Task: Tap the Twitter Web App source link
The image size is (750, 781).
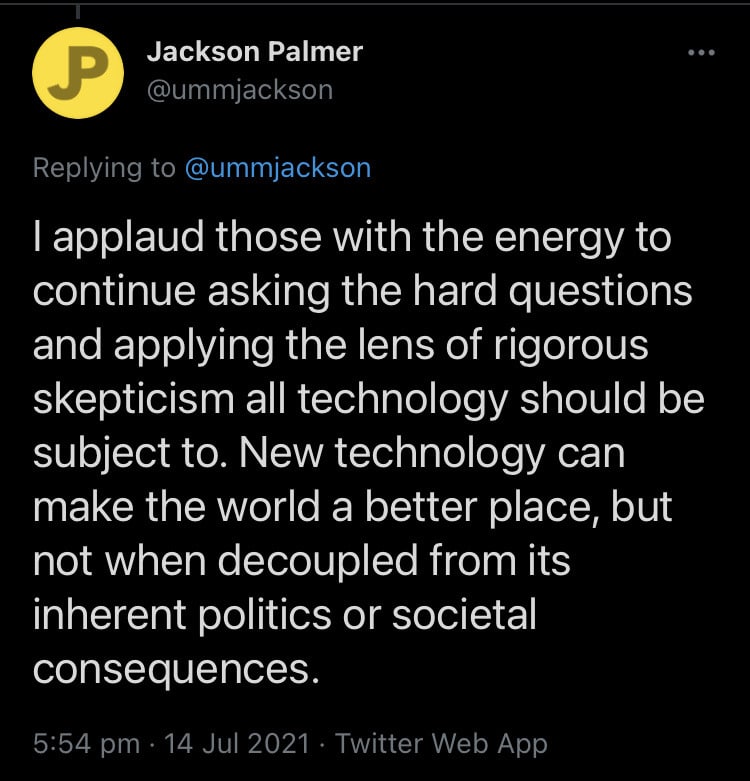Action: click(441, 743)
